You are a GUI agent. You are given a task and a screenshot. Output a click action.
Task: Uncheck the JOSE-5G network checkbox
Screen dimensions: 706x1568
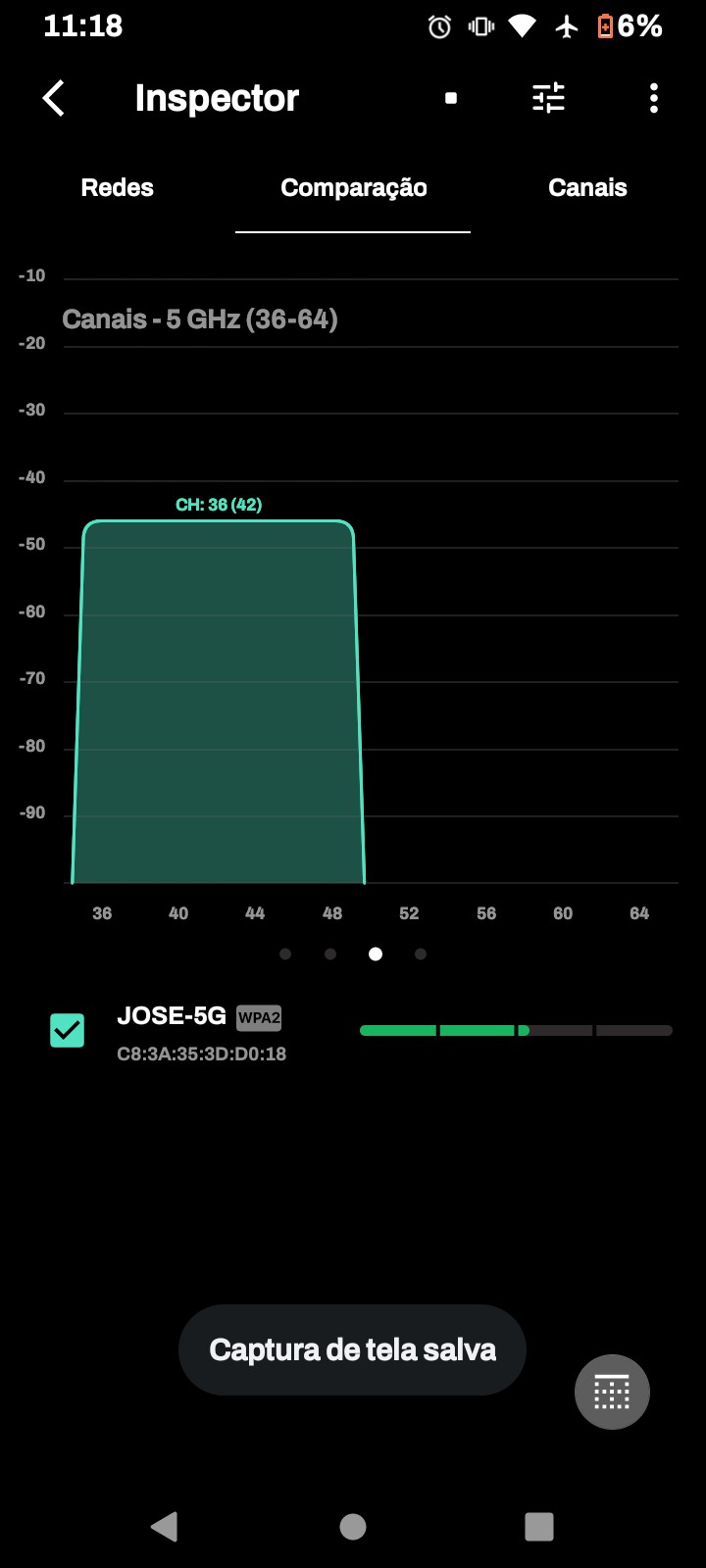pos(68,1030)
